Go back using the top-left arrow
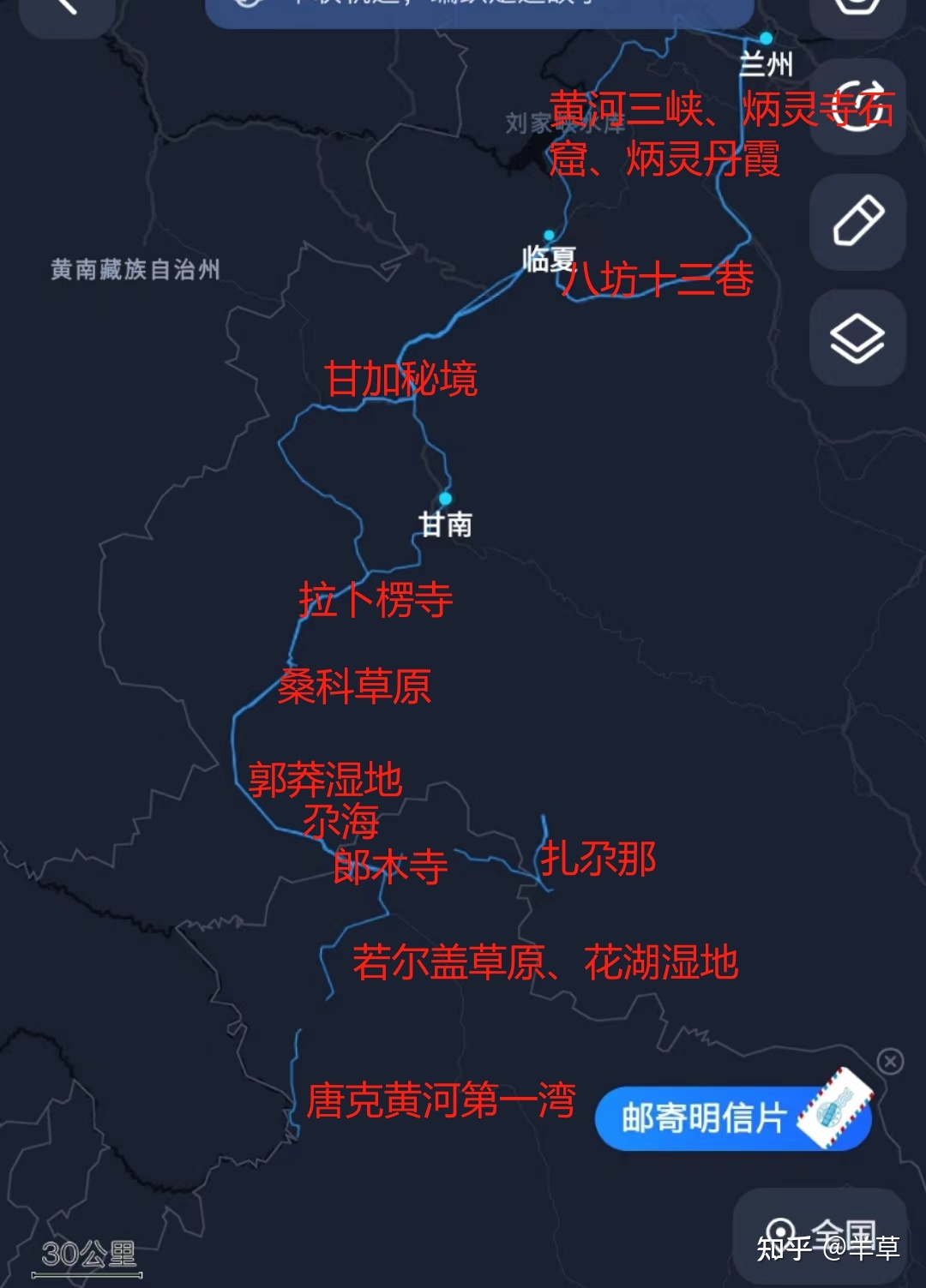926x1288 pixels. tap(65, 9)
